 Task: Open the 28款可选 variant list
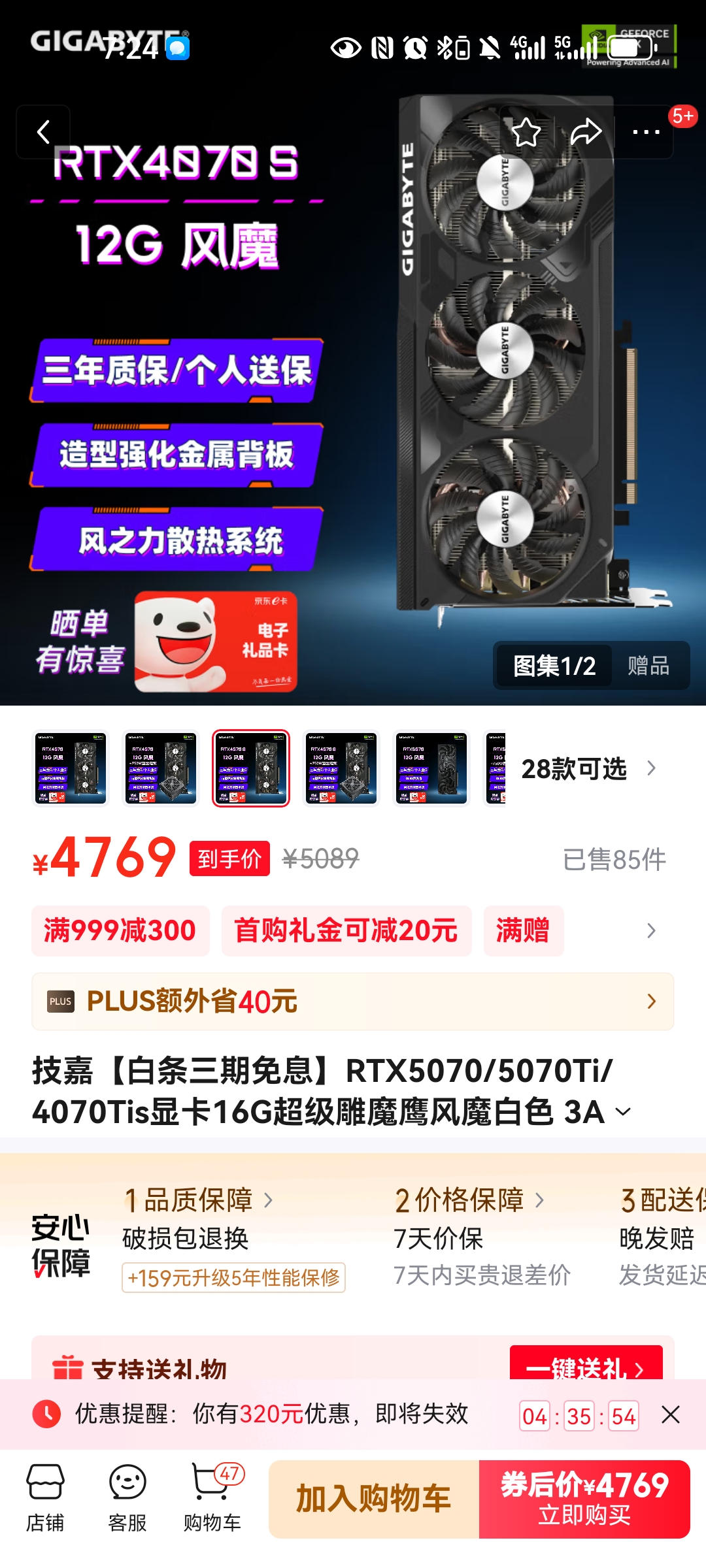(588, 769)
